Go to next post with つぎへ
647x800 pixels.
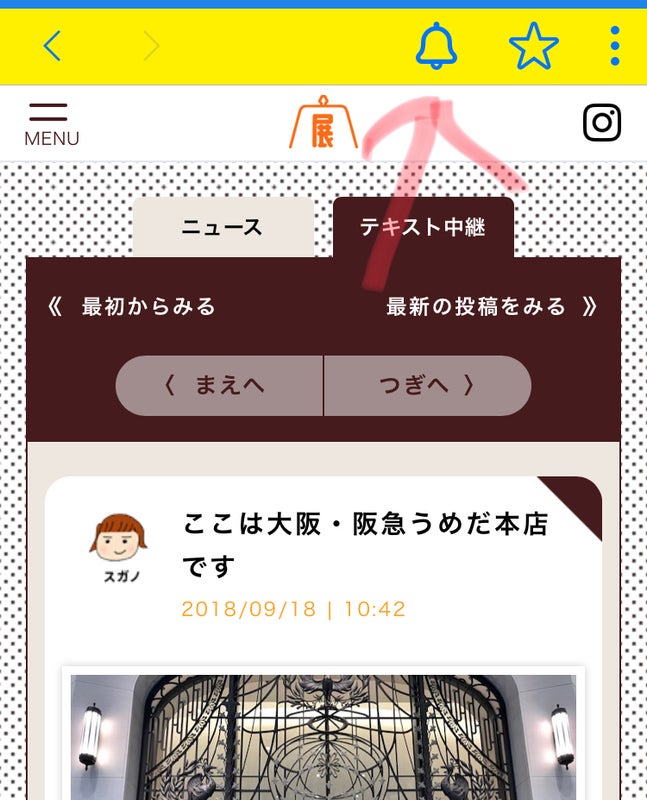coord(427,386)
